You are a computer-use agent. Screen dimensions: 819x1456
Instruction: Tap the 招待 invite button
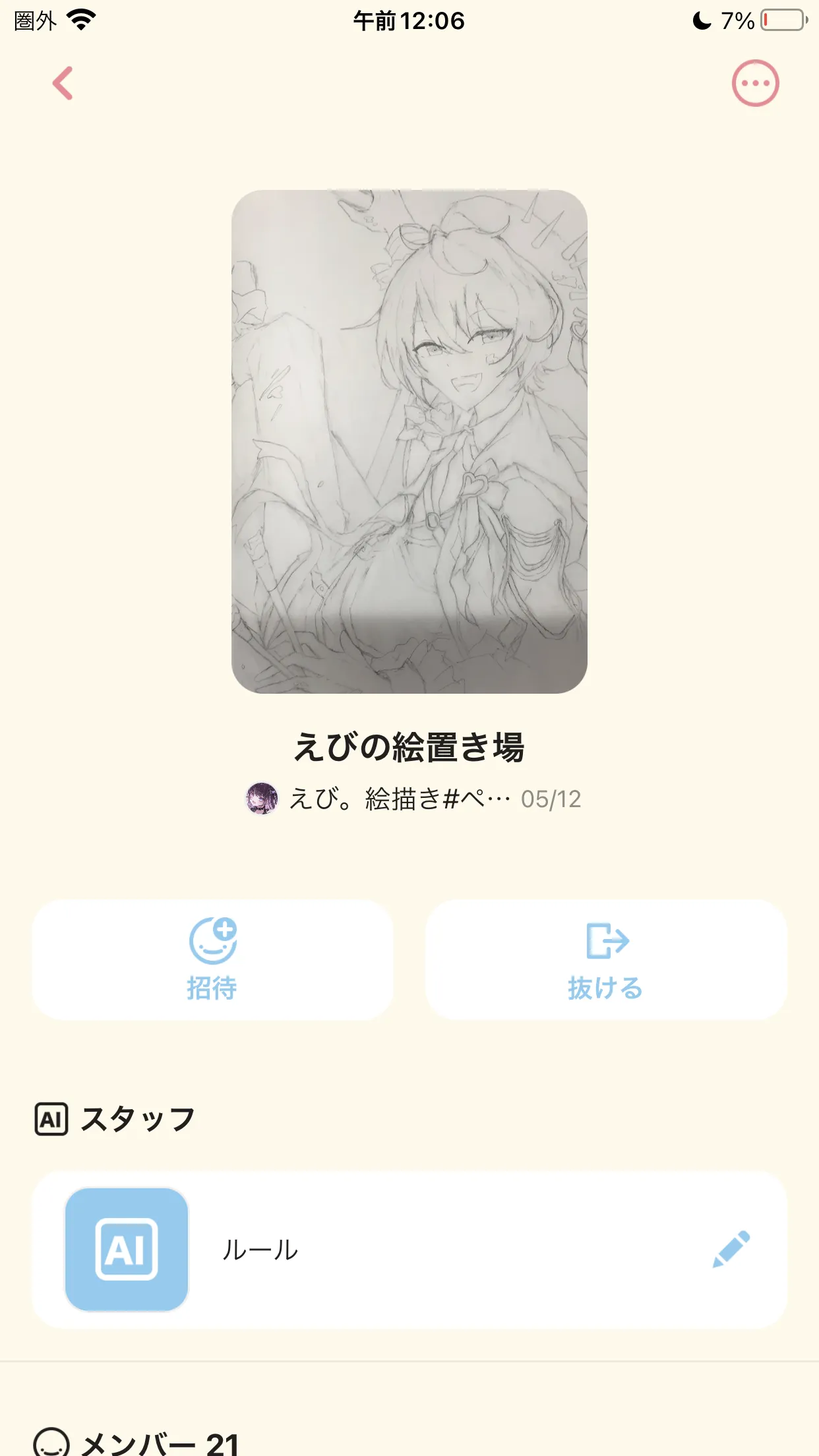click(x=212, y=959)
